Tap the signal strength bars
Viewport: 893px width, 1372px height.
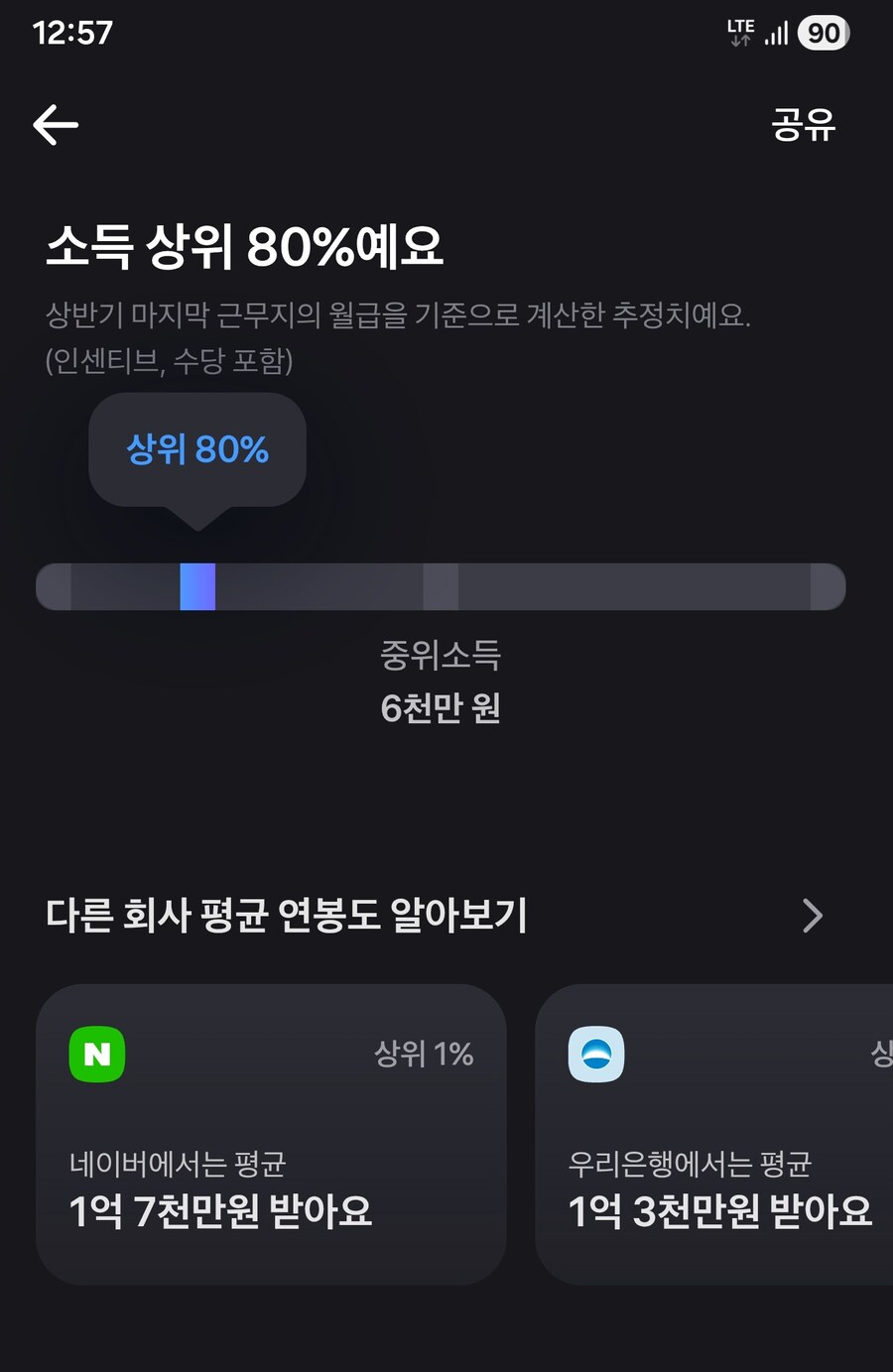pyautogui.click(x=775, y=31)
